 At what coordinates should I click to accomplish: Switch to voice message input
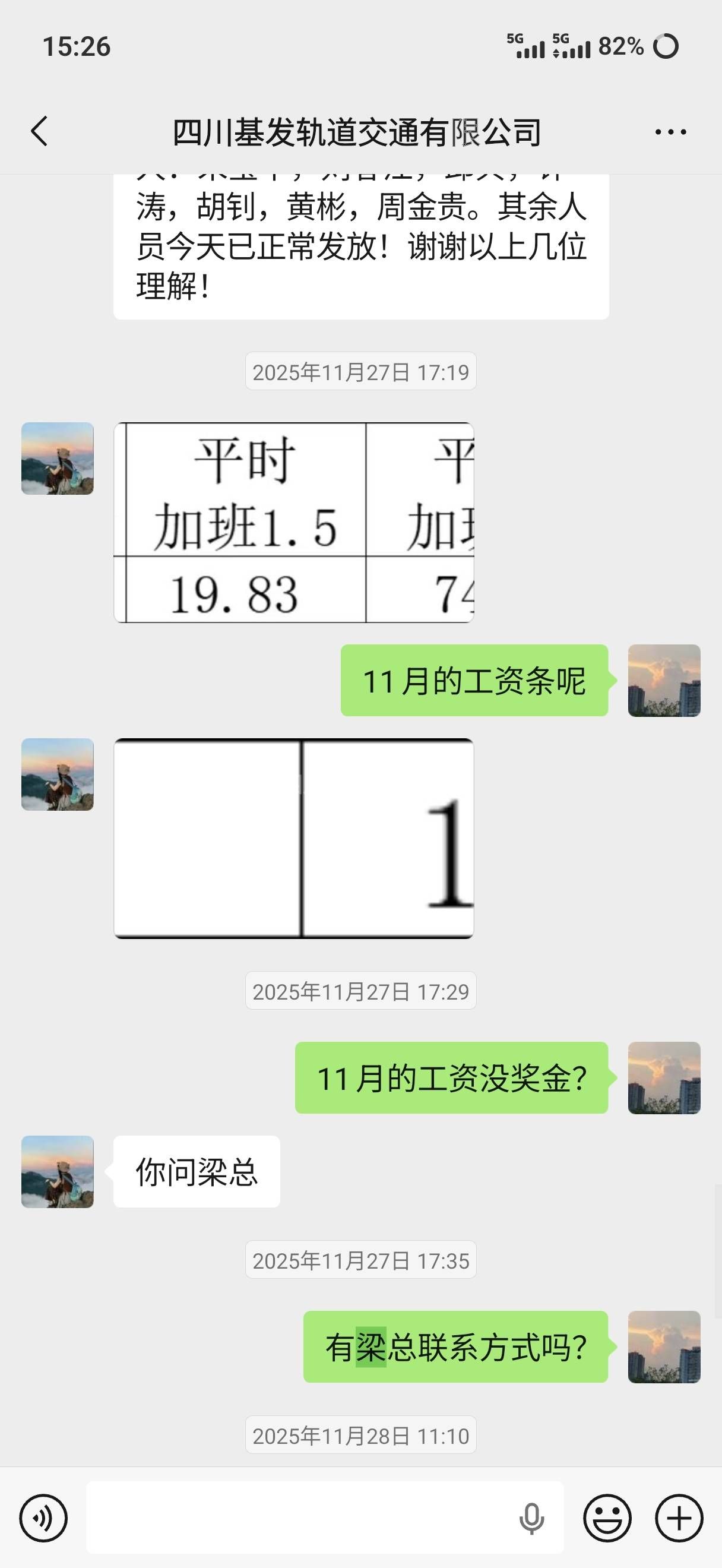tap(43, 1518)
